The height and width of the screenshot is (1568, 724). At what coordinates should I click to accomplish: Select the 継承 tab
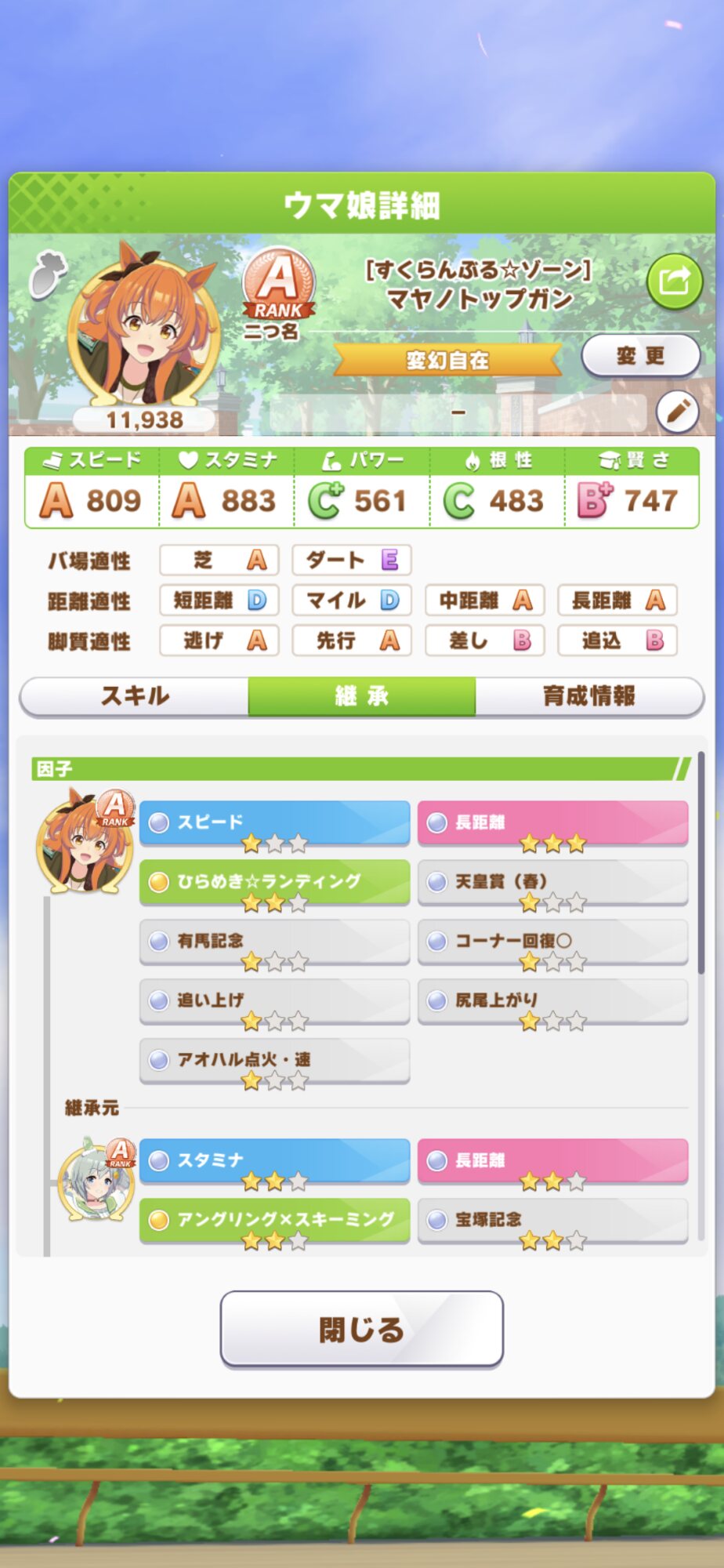[362, 696]
